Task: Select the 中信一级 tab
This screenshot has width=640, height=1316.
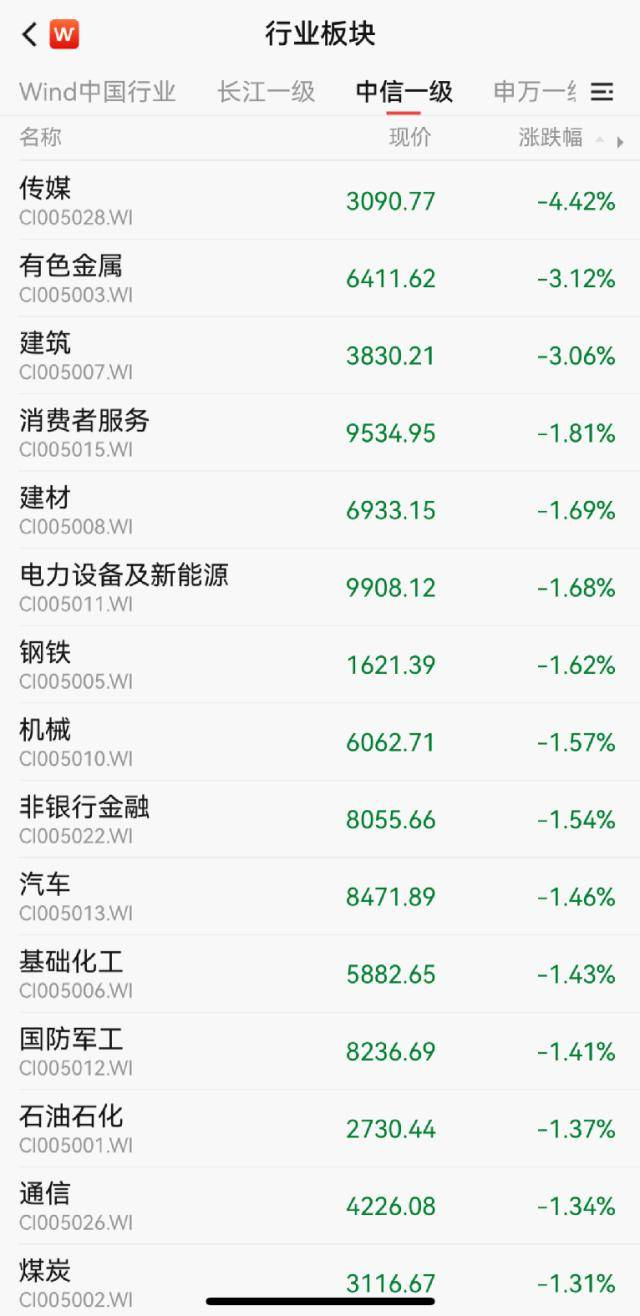Action: [404, 93]
